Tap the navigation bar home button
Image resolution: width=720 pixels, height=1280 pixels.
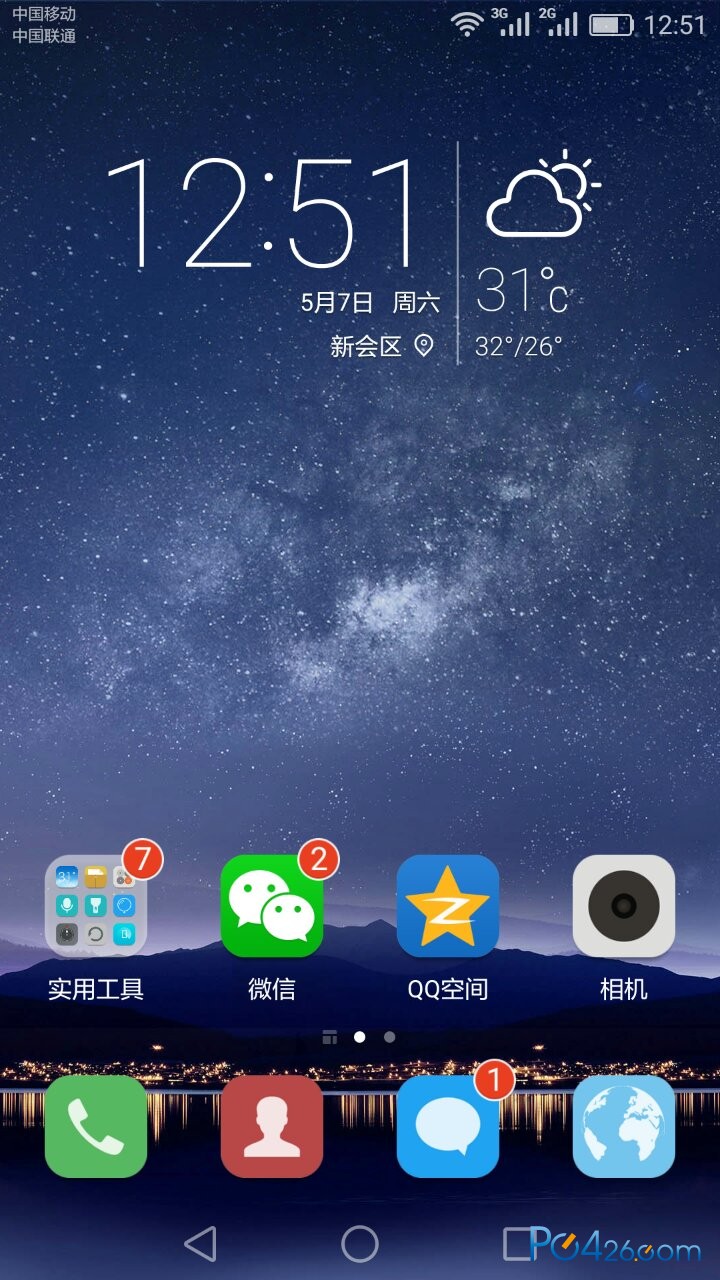tap(360, 1244)
